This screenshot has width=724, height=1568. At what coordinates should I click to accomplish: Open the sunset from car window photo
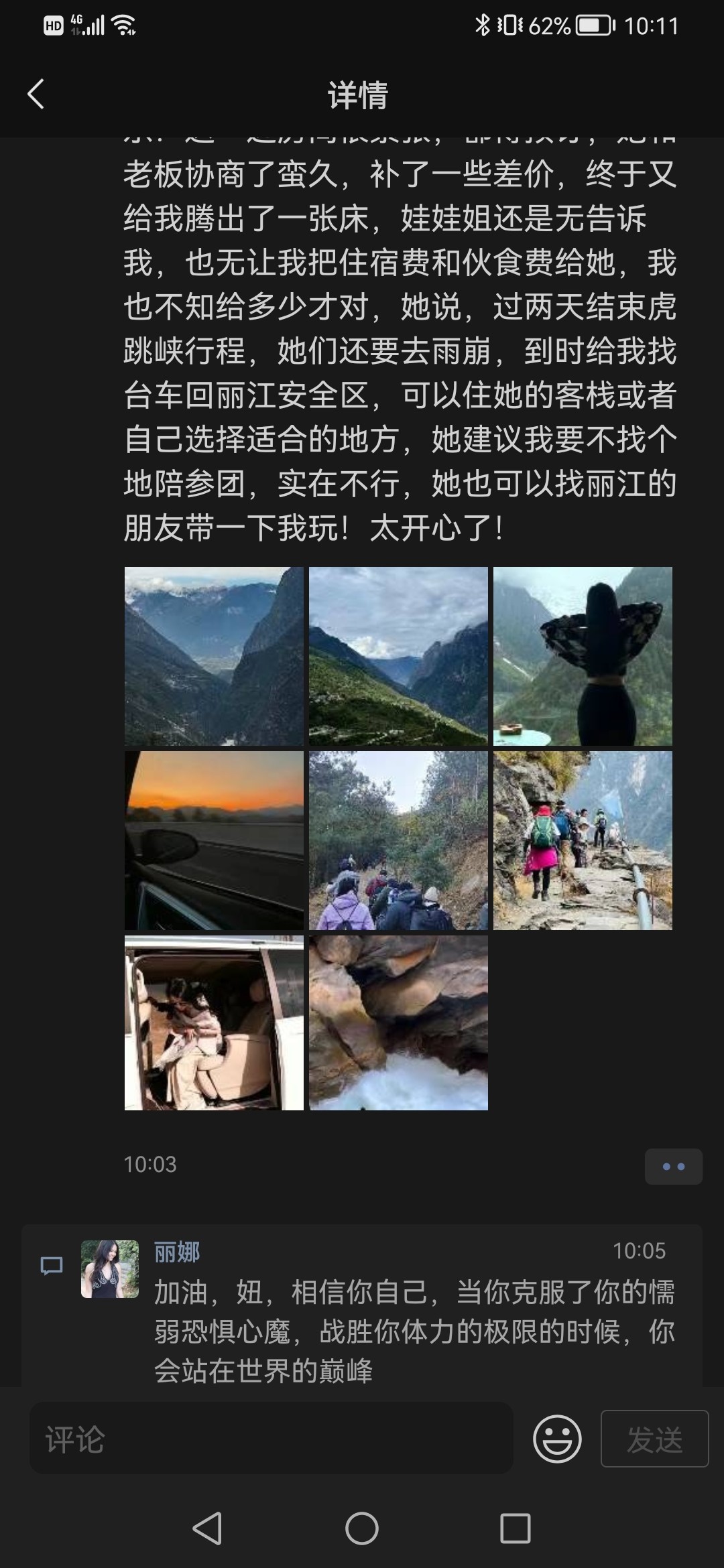(214, 840)
